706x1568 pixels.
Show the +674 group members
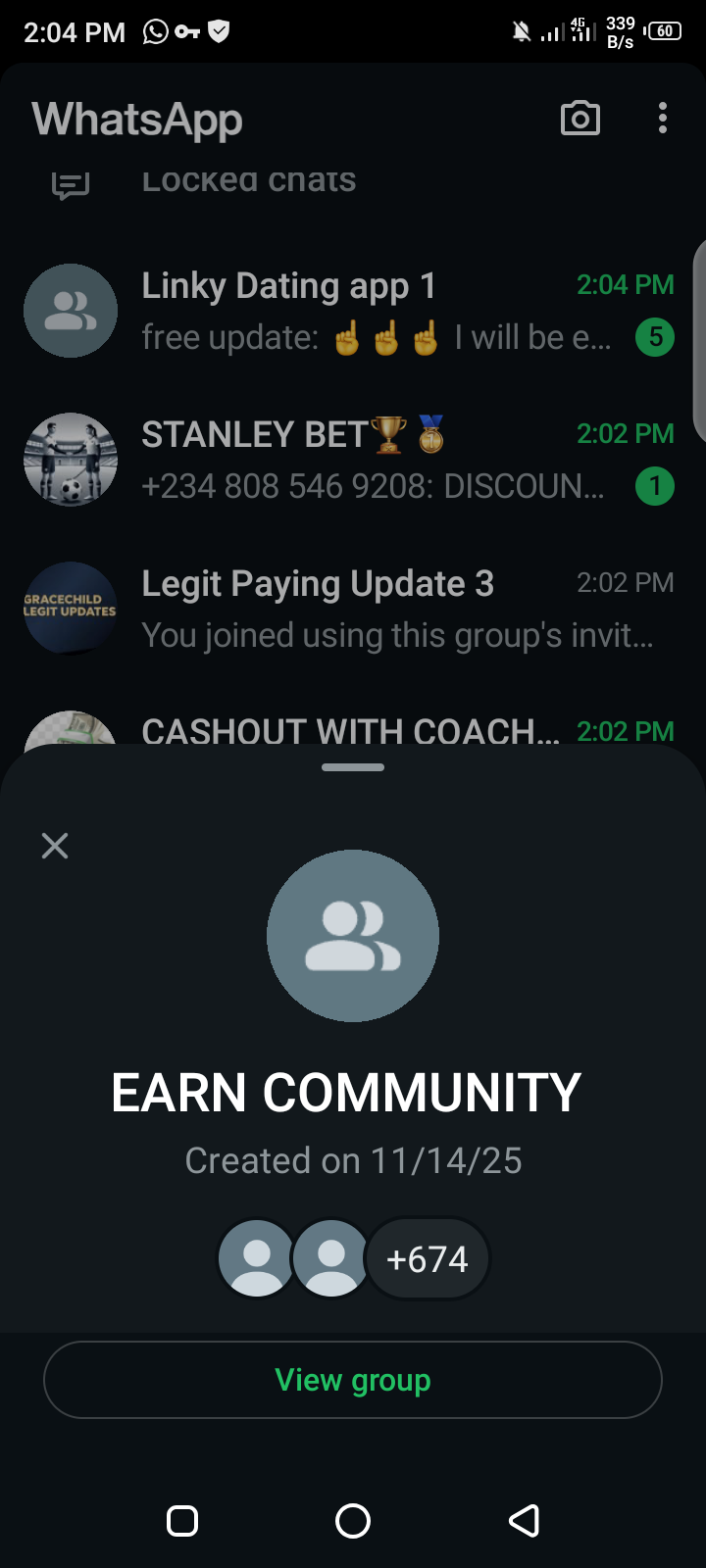point(428,1259)
